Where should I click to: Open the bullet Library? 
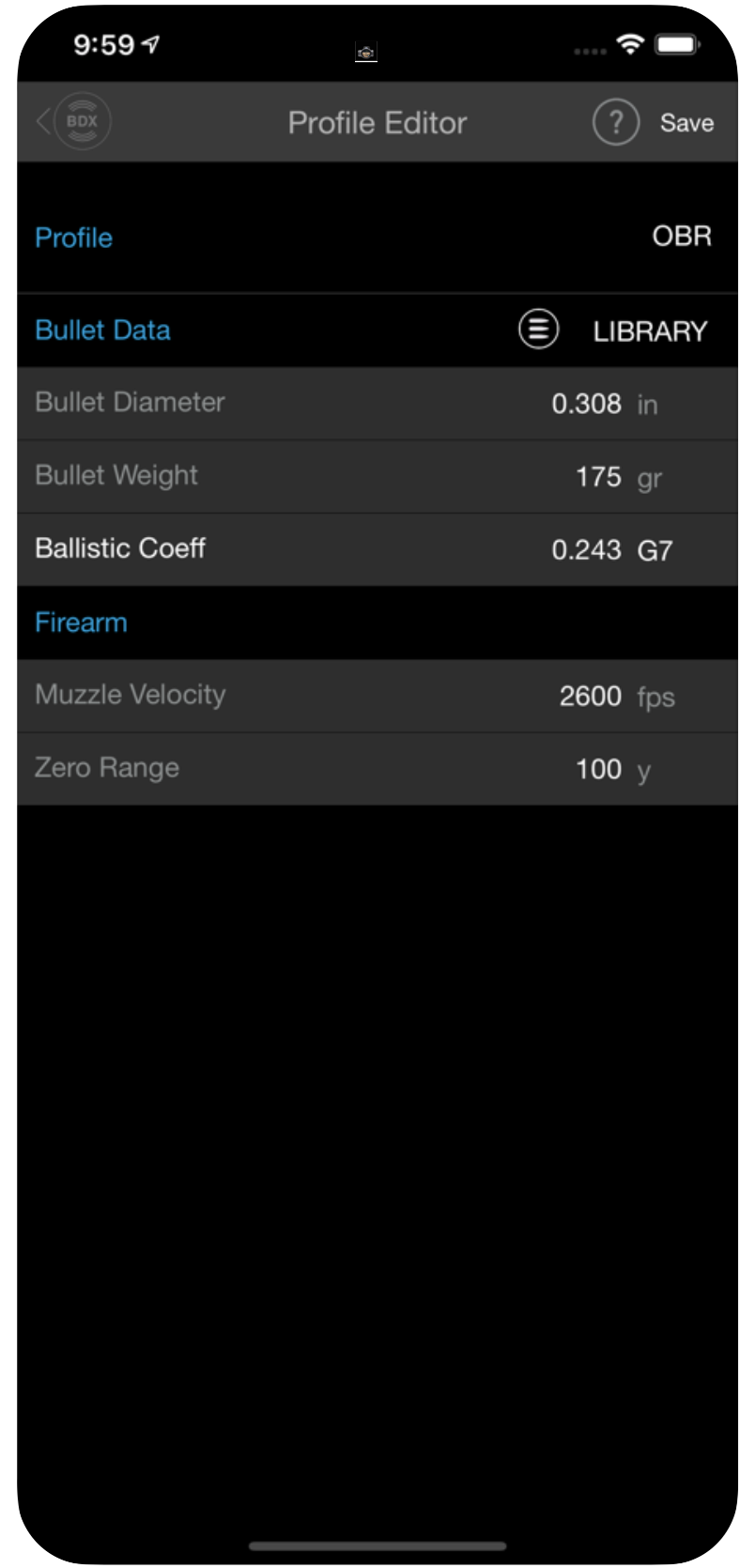coord(650,331)
